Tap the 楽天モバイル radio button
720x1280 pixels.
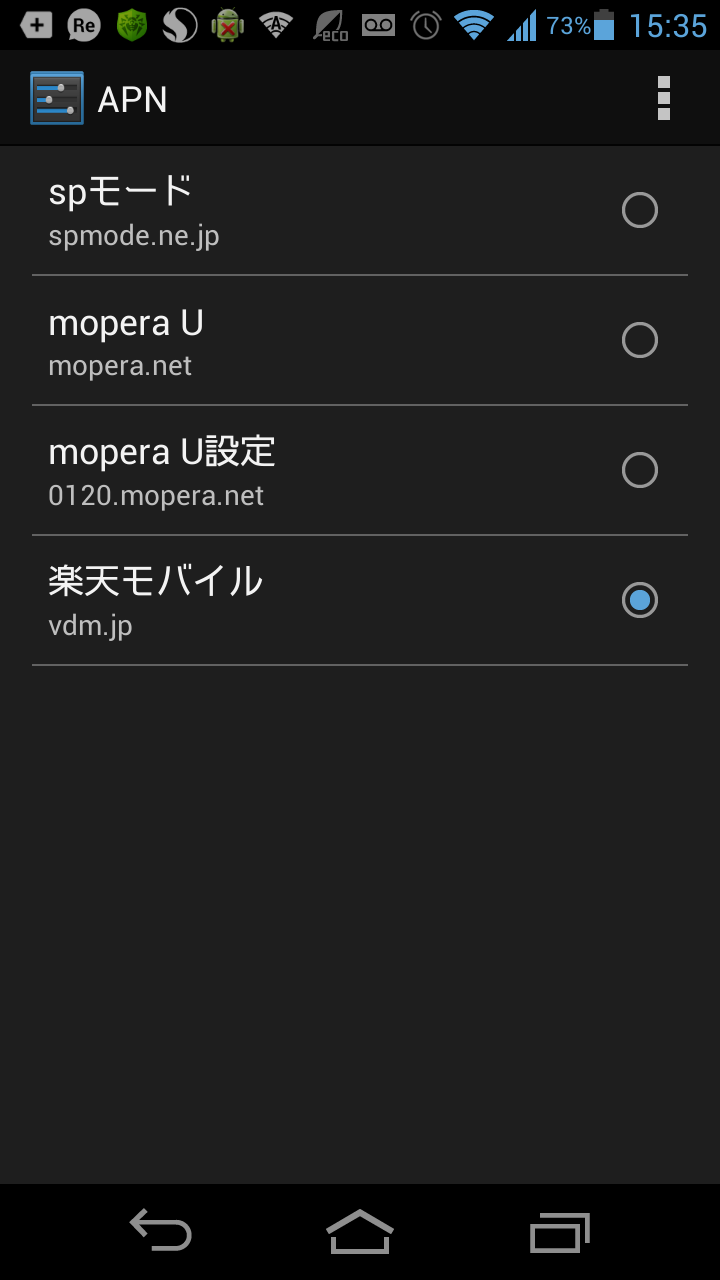639,600
